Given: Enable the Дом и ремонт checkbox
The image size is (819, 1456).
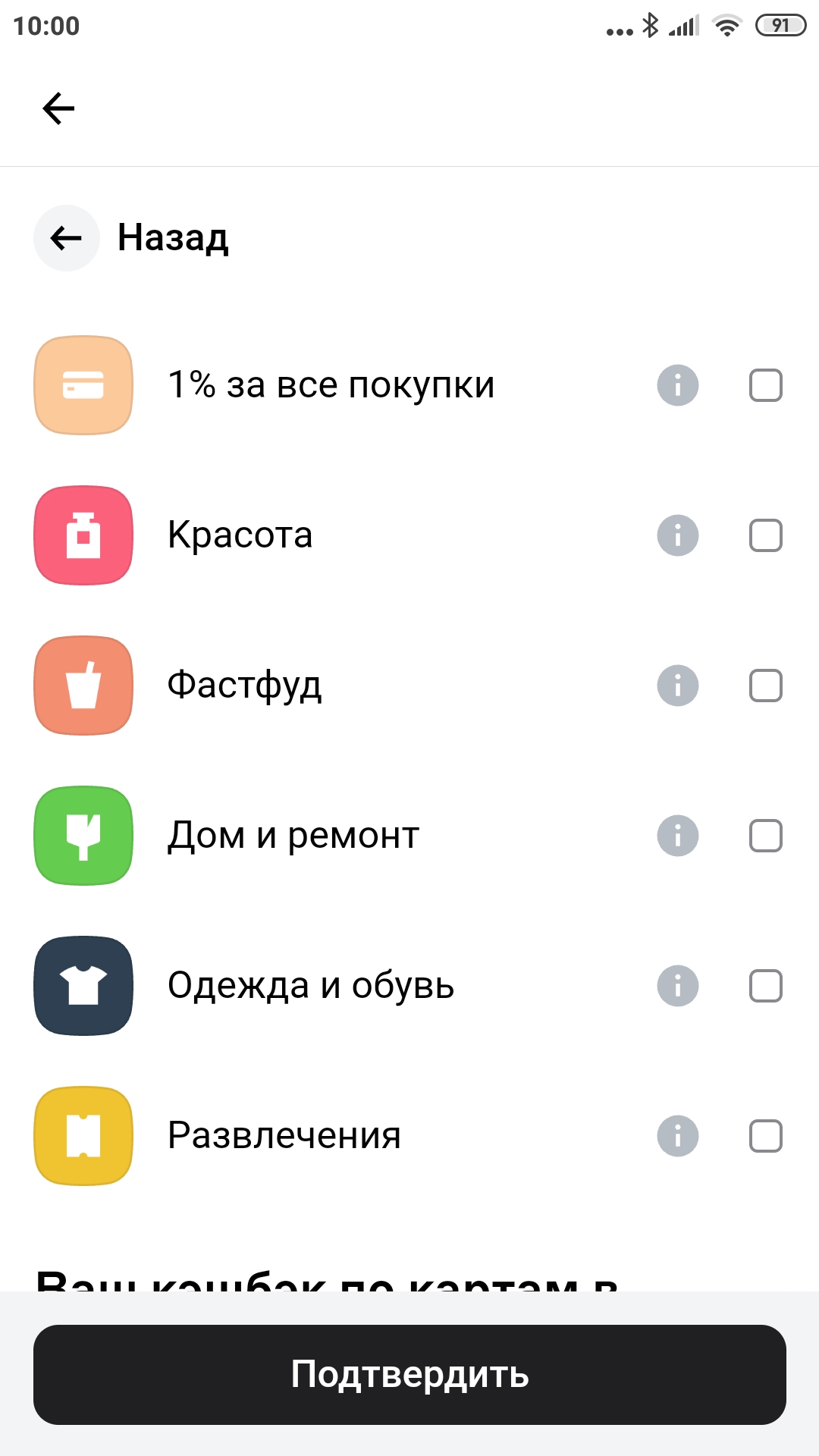Looking at the screenshot, I should tap(766, 836).
